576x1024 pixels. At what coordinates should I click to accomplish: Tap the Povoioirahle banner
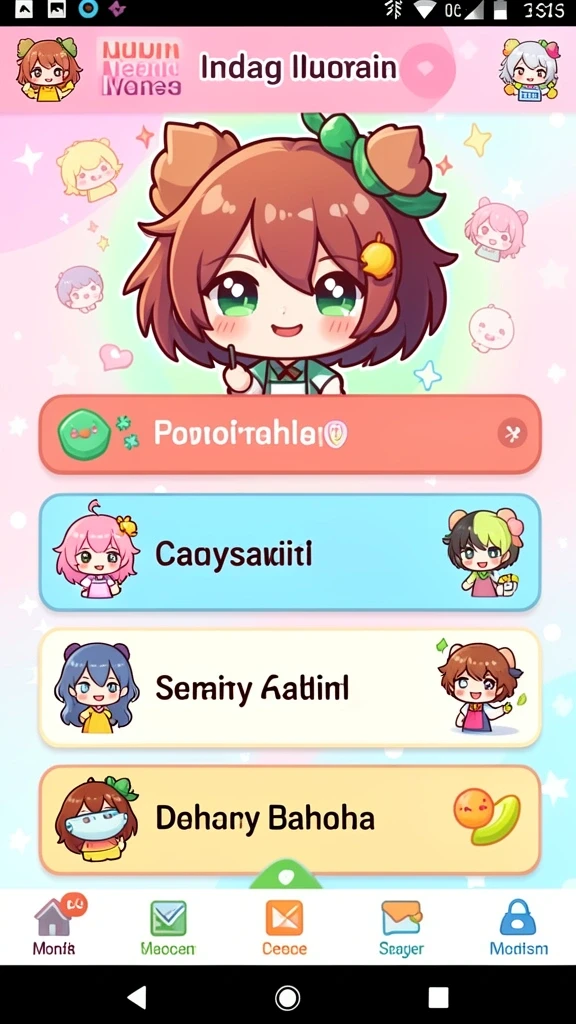coord(290,434)
